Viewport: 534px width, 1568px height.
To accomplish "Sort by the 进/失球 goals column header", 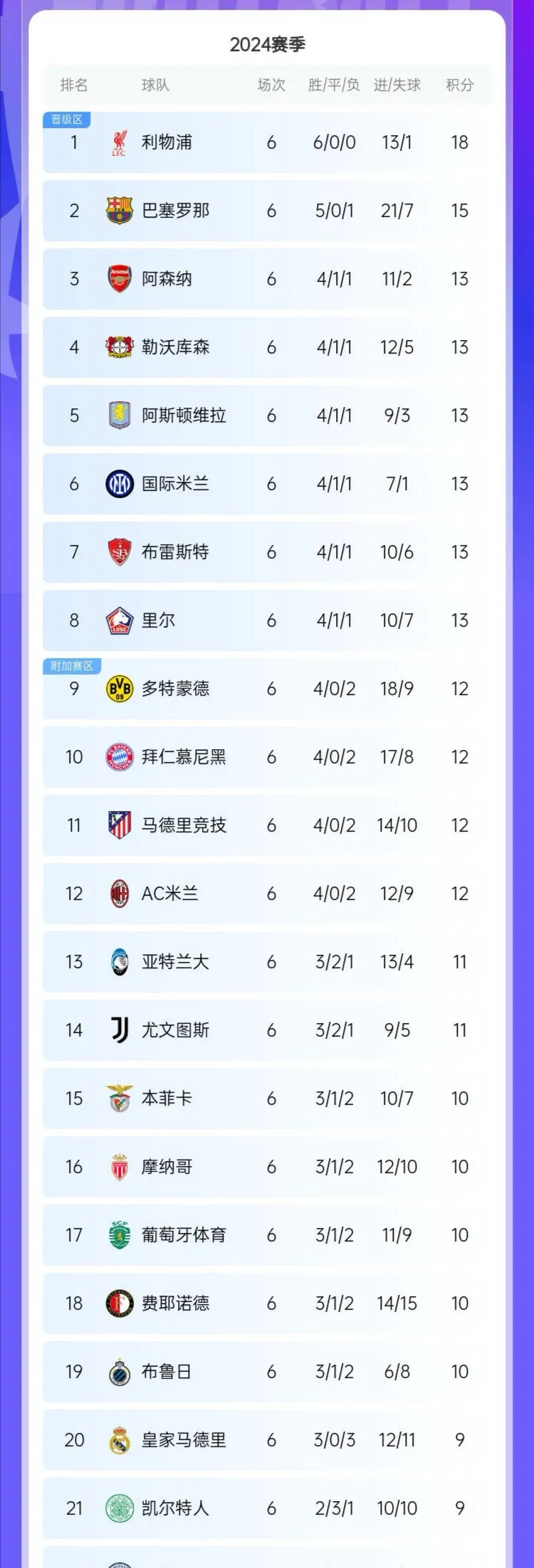I will point(396,85).
